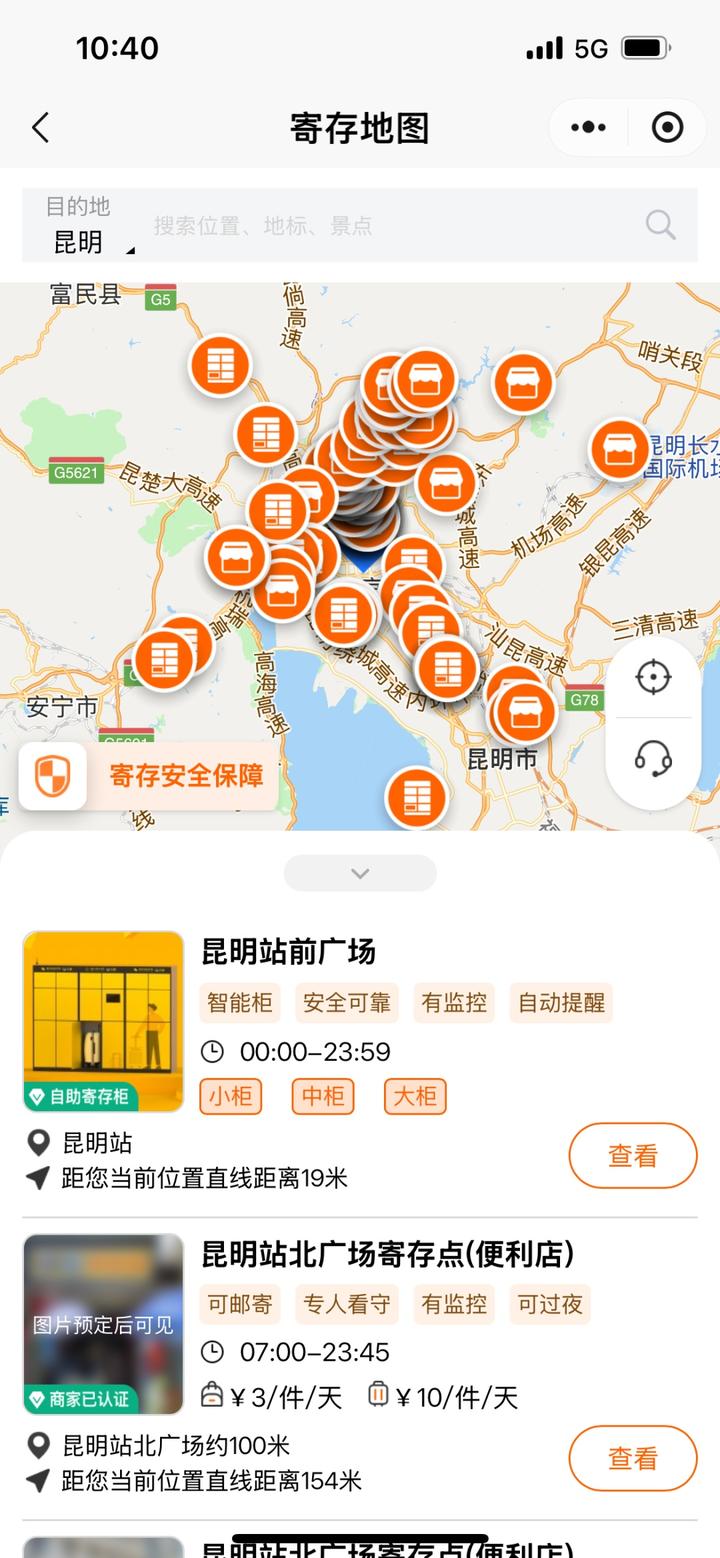720x1558 pixels.
Task: Tap the magnifier search icon
Action: pos(660,225)
